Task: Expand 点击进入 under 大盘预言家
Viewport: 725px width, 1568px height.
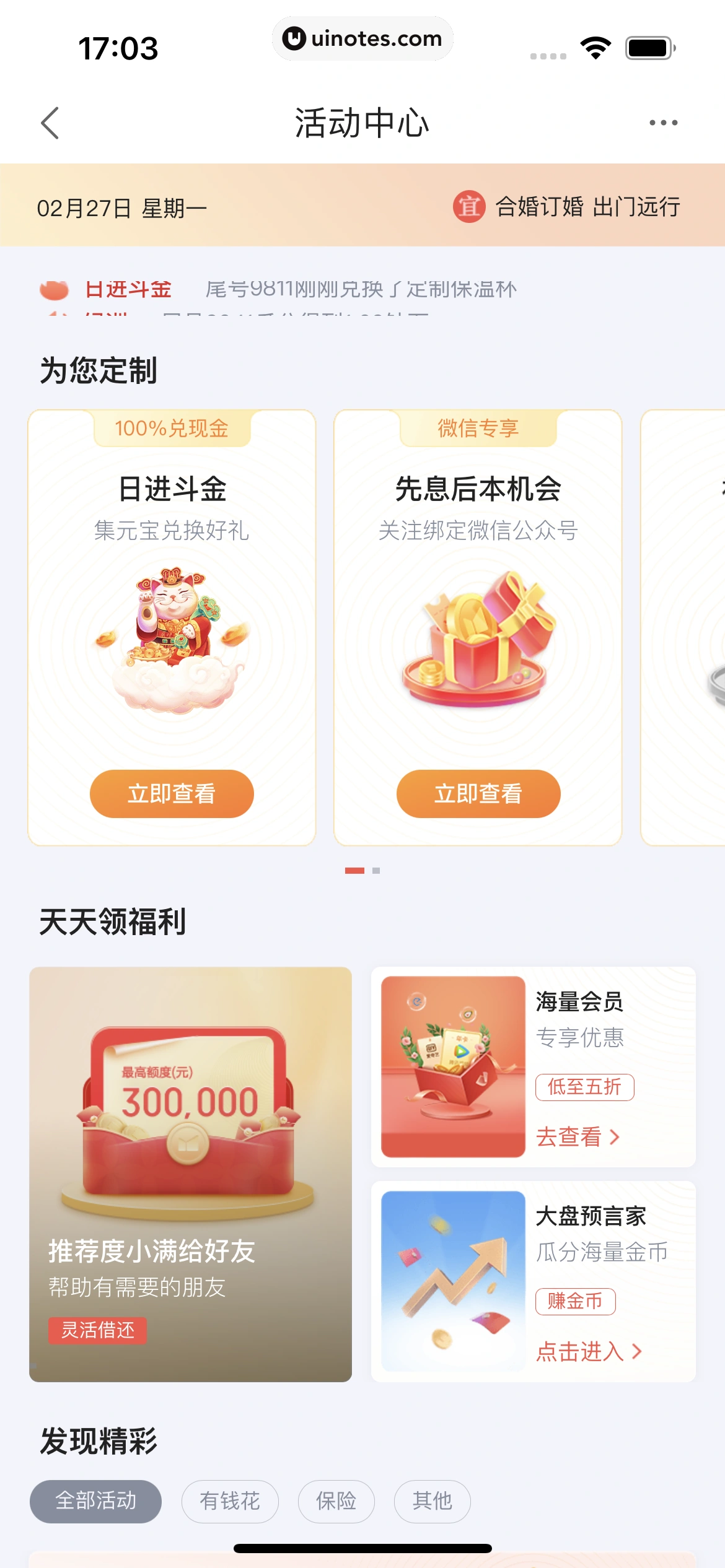Action: (x=590, y=1350)
